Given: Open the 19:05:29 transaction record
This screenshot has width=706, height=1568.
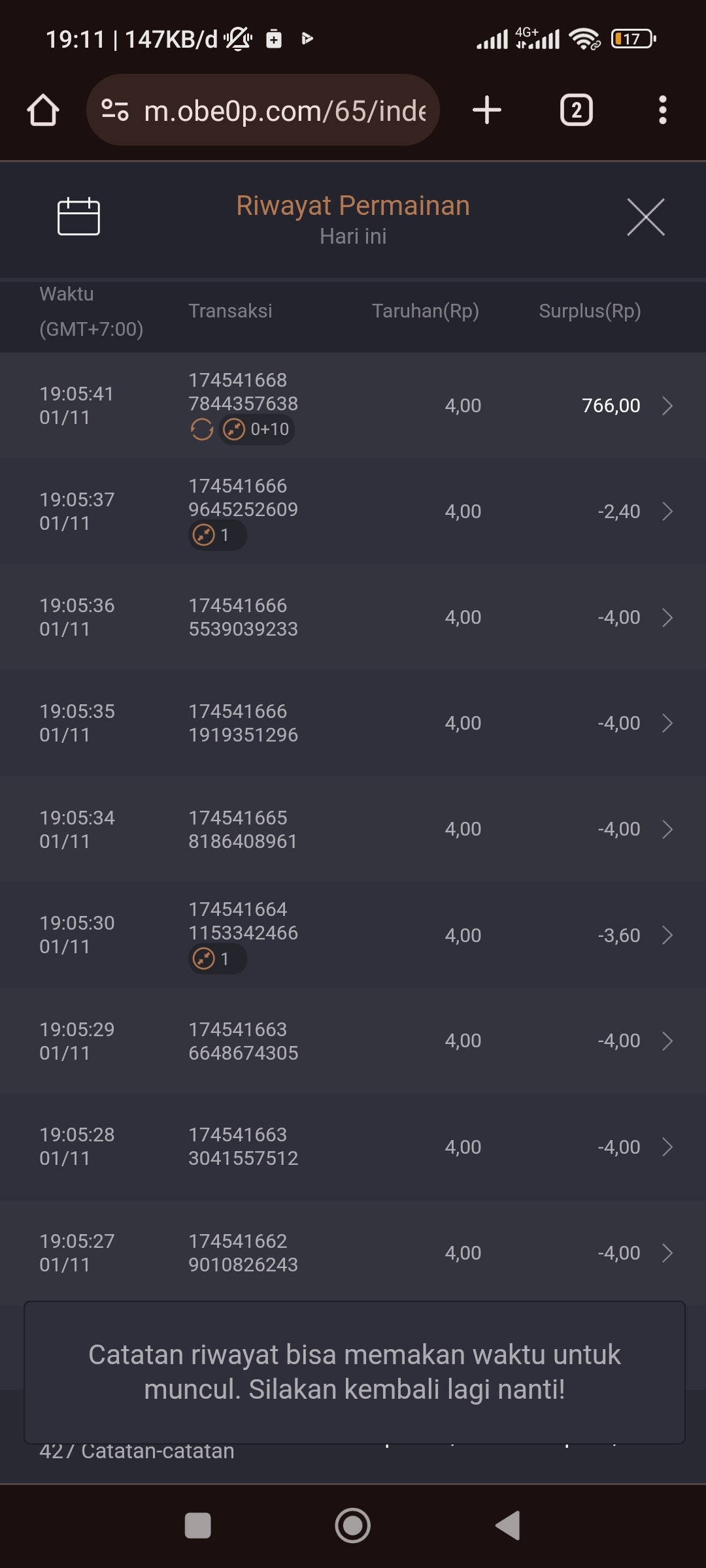Looking at the screenshot, I should (x=667, y=1041).
